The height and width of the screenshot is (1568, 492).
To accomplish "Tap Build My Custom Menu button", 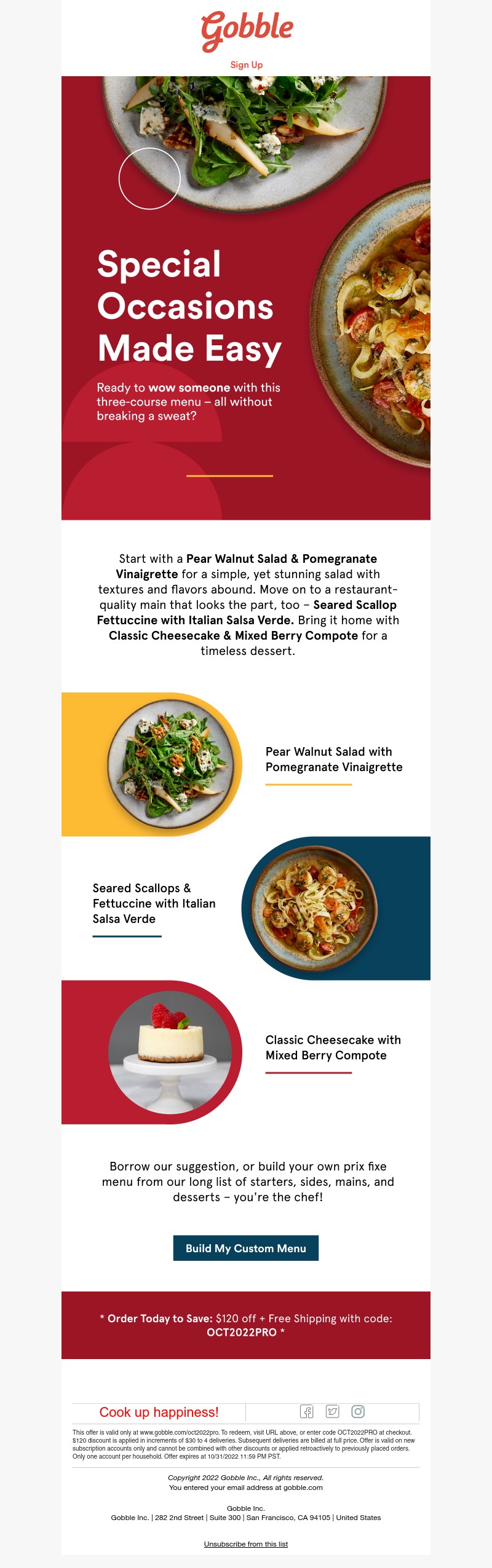I will (x=246, y=1248).
